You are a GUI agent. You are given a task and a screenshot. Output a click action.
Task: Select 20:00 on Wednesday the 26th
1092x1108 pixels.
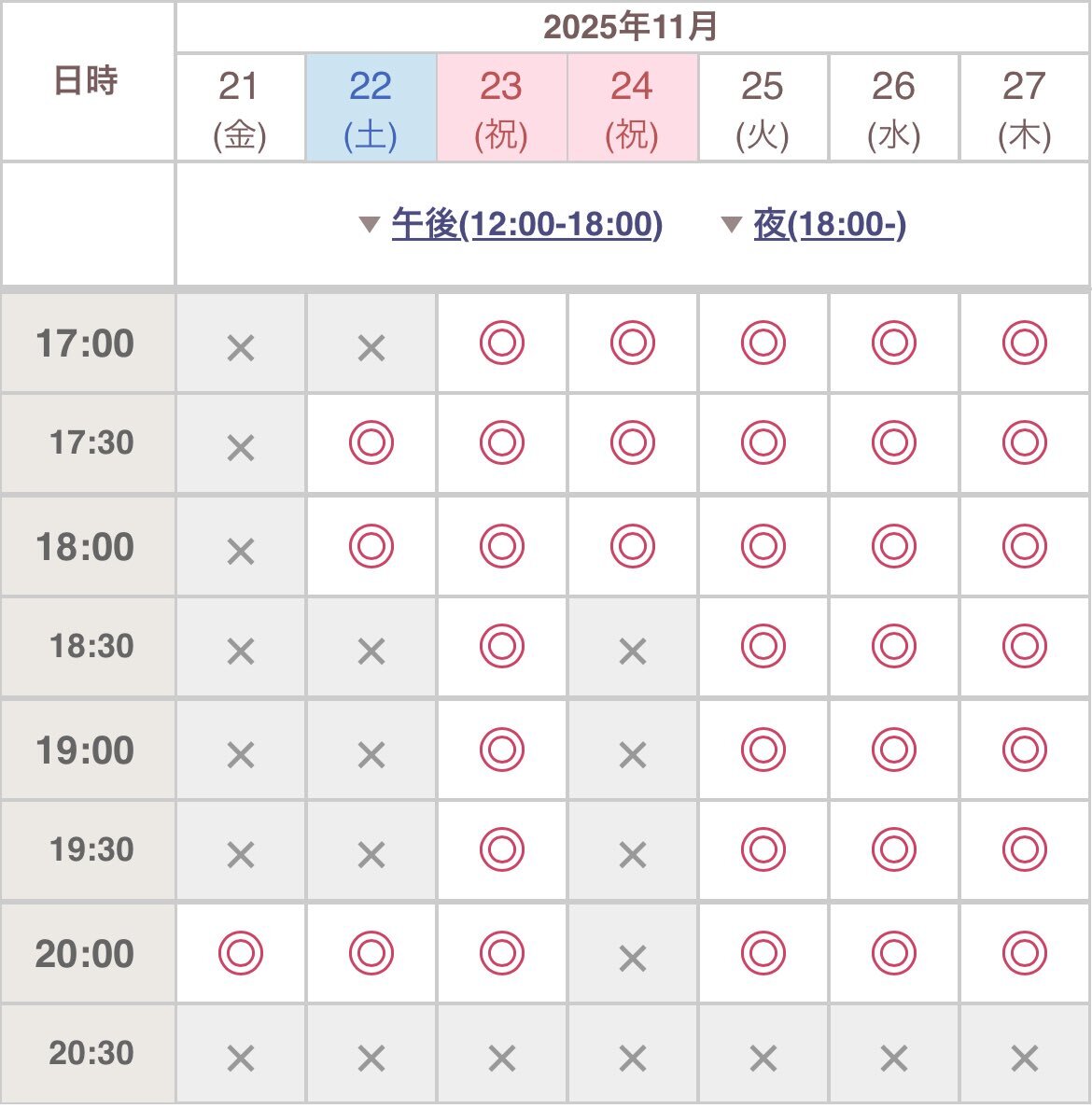[893, 952]
